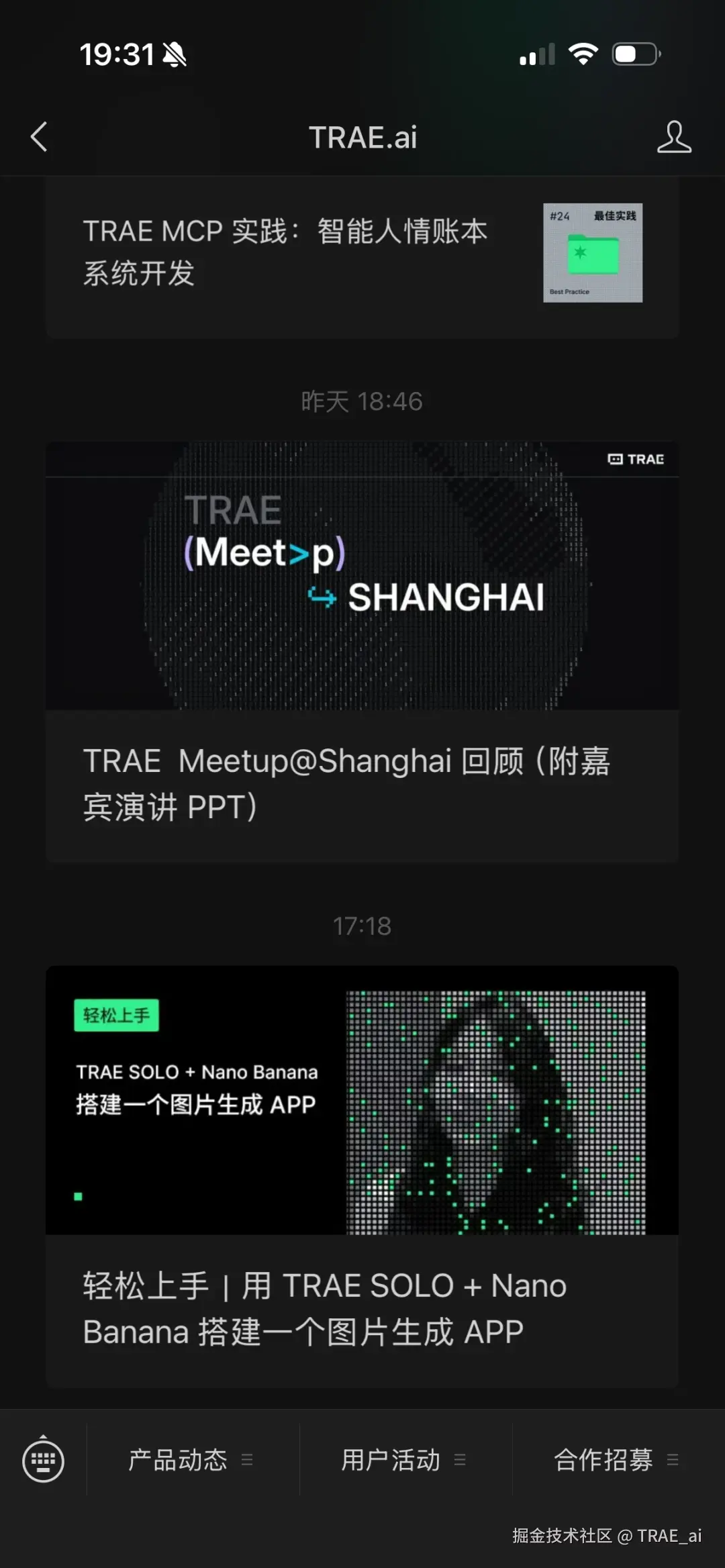Screen dimensions: 725x1568
Task: Tap the back arrow to exit chat
Action: click(x=38, y=137)
